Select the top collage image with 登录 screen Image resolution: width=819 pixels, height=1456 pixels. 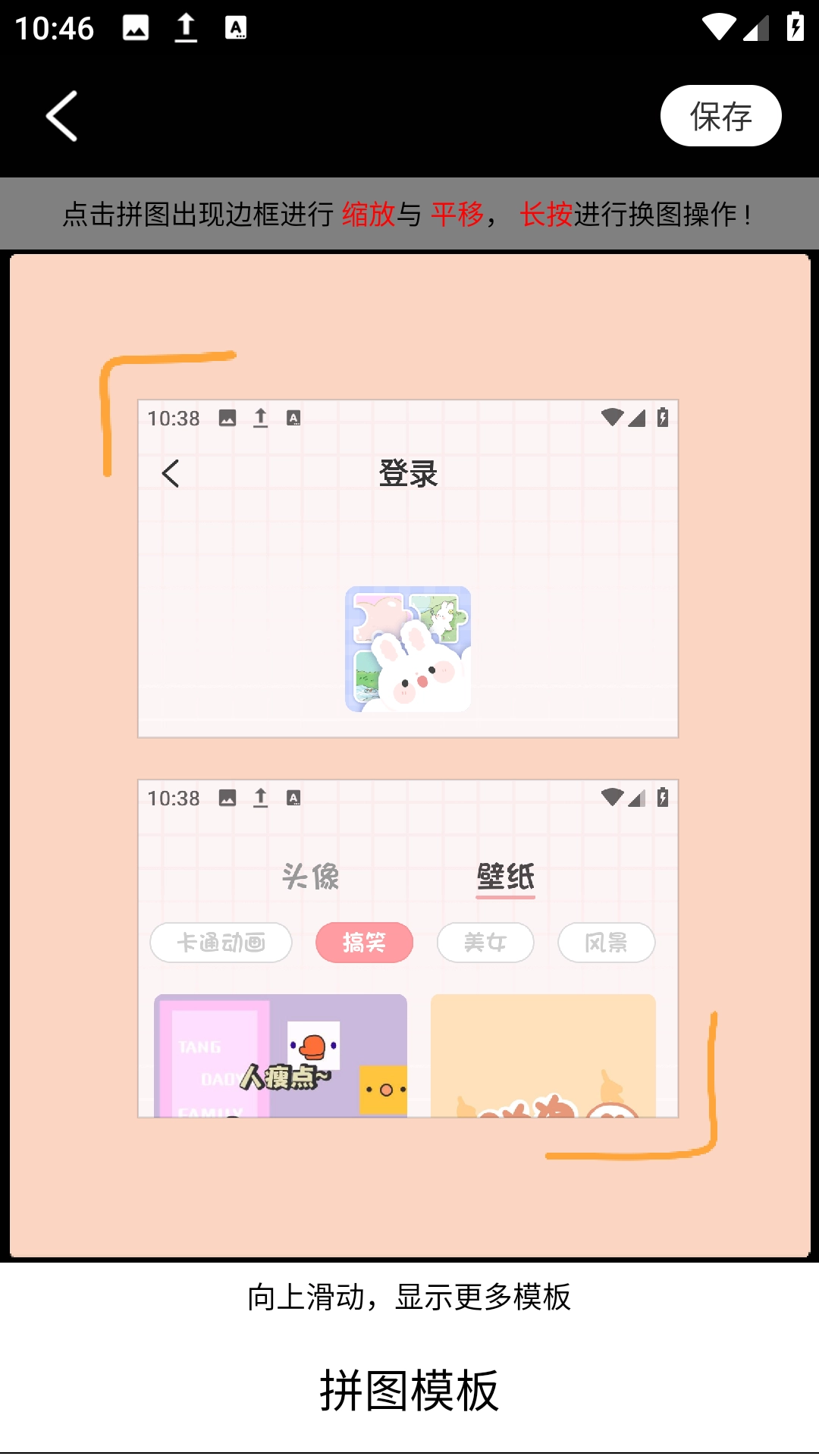coord(408,569)
